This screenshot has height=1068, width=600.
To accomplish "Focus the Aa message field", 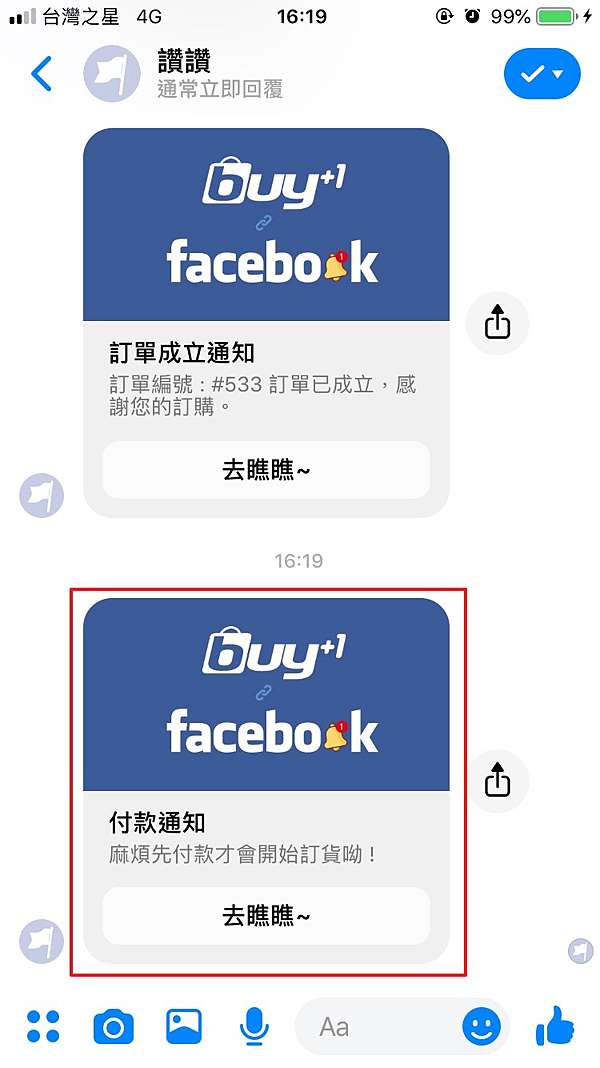I will point(381,1026).
